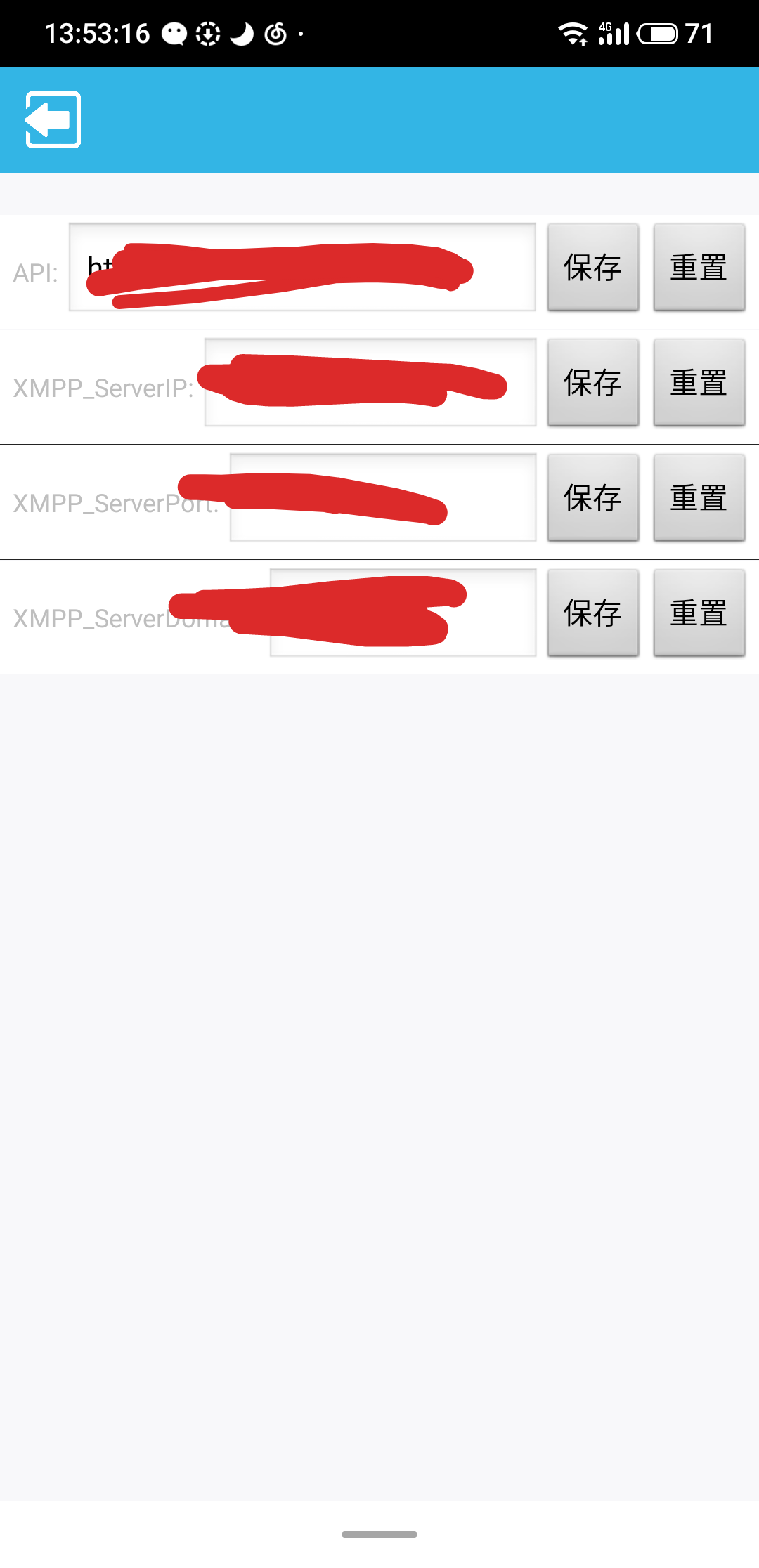The height and width of the screenshot is (1568, 759).
Task: Save the XMPP_ServerPort setting
Action: pyautogui.click(x=593, y=497)
